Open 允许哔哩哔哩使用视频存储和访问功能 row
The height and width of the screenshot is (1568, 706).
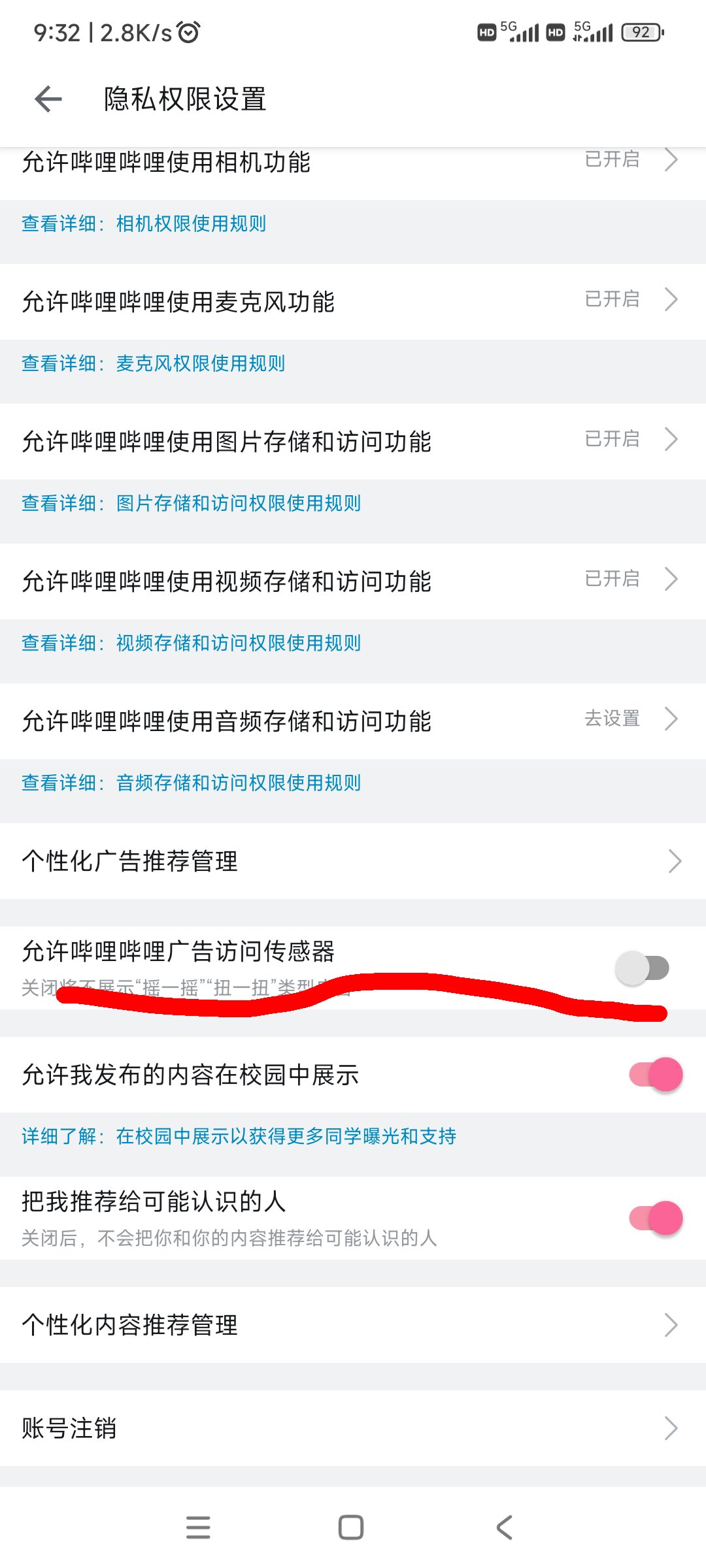[353, 581]
